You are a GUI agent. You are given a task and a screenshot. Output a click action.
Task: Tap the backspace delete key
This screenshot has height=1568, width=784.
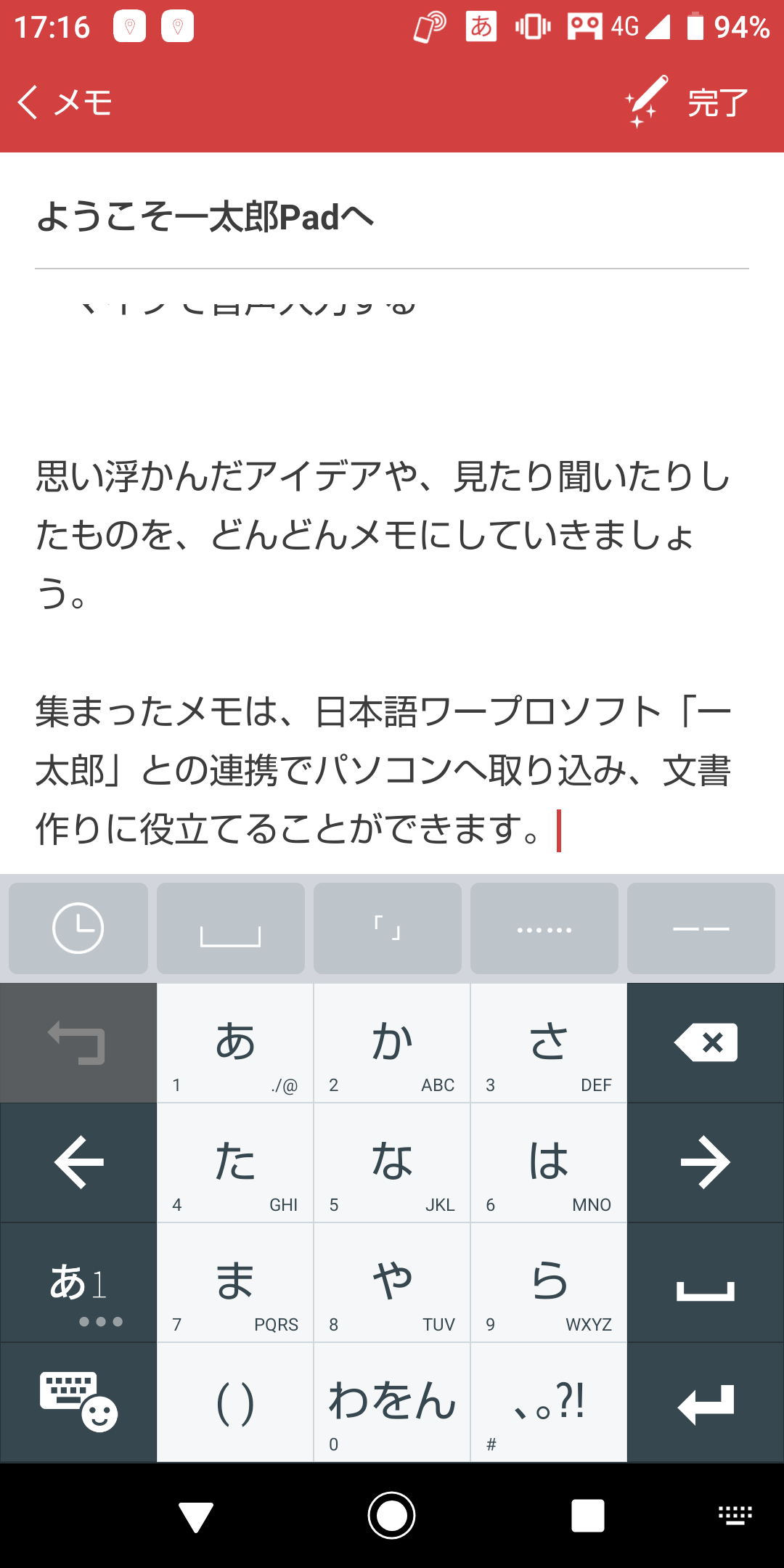[x=705, y=1042]
